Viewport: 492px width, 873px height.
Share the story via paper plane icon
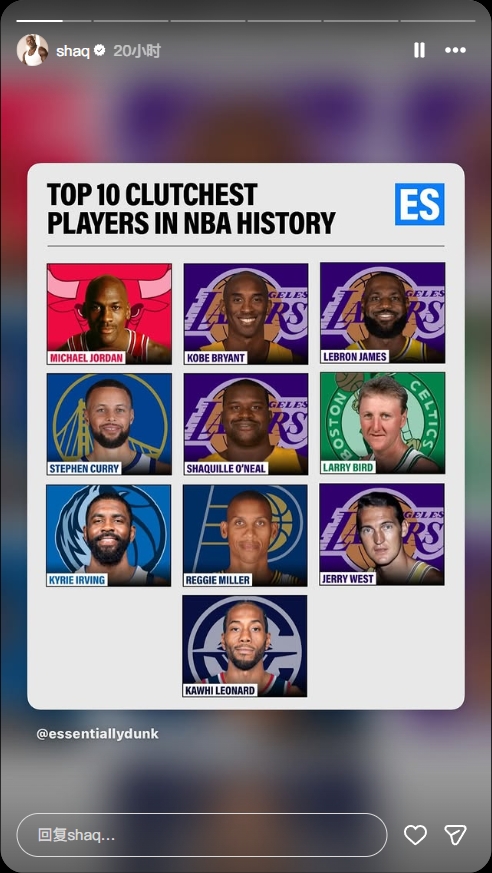[455, 835]
